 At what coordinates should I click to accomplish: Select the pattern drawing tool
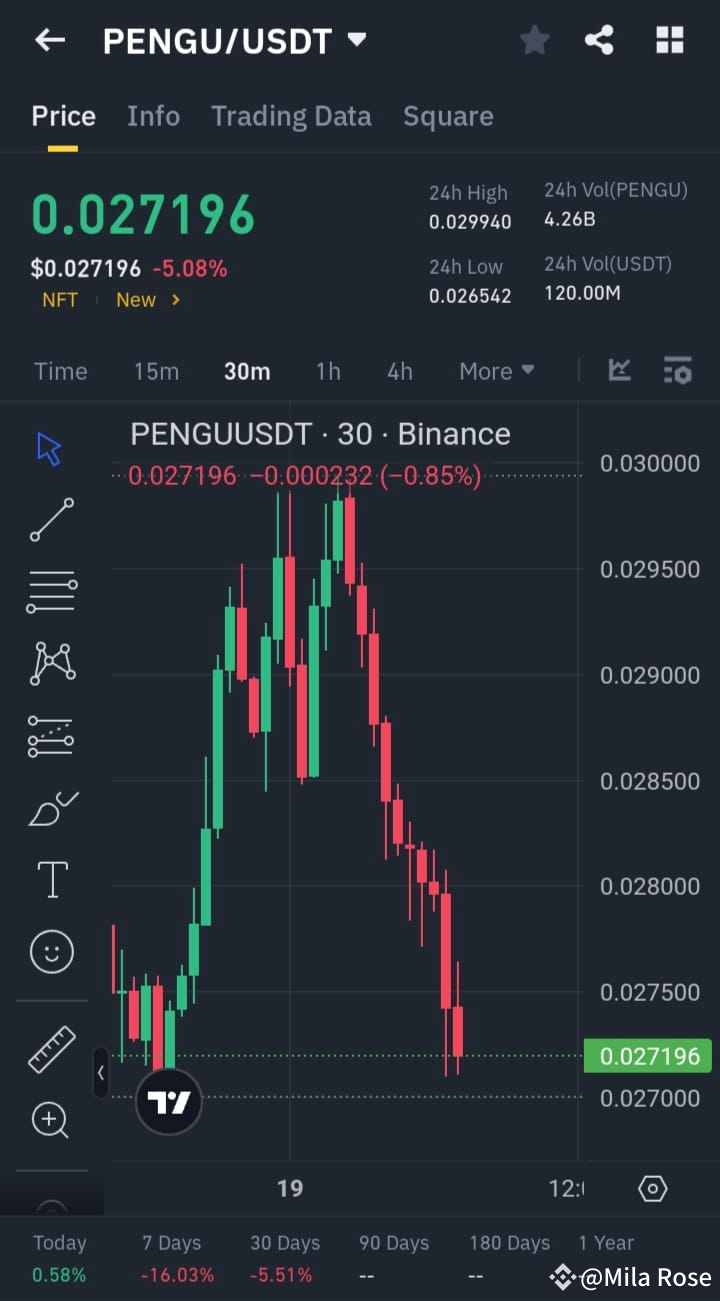(50, 663)
